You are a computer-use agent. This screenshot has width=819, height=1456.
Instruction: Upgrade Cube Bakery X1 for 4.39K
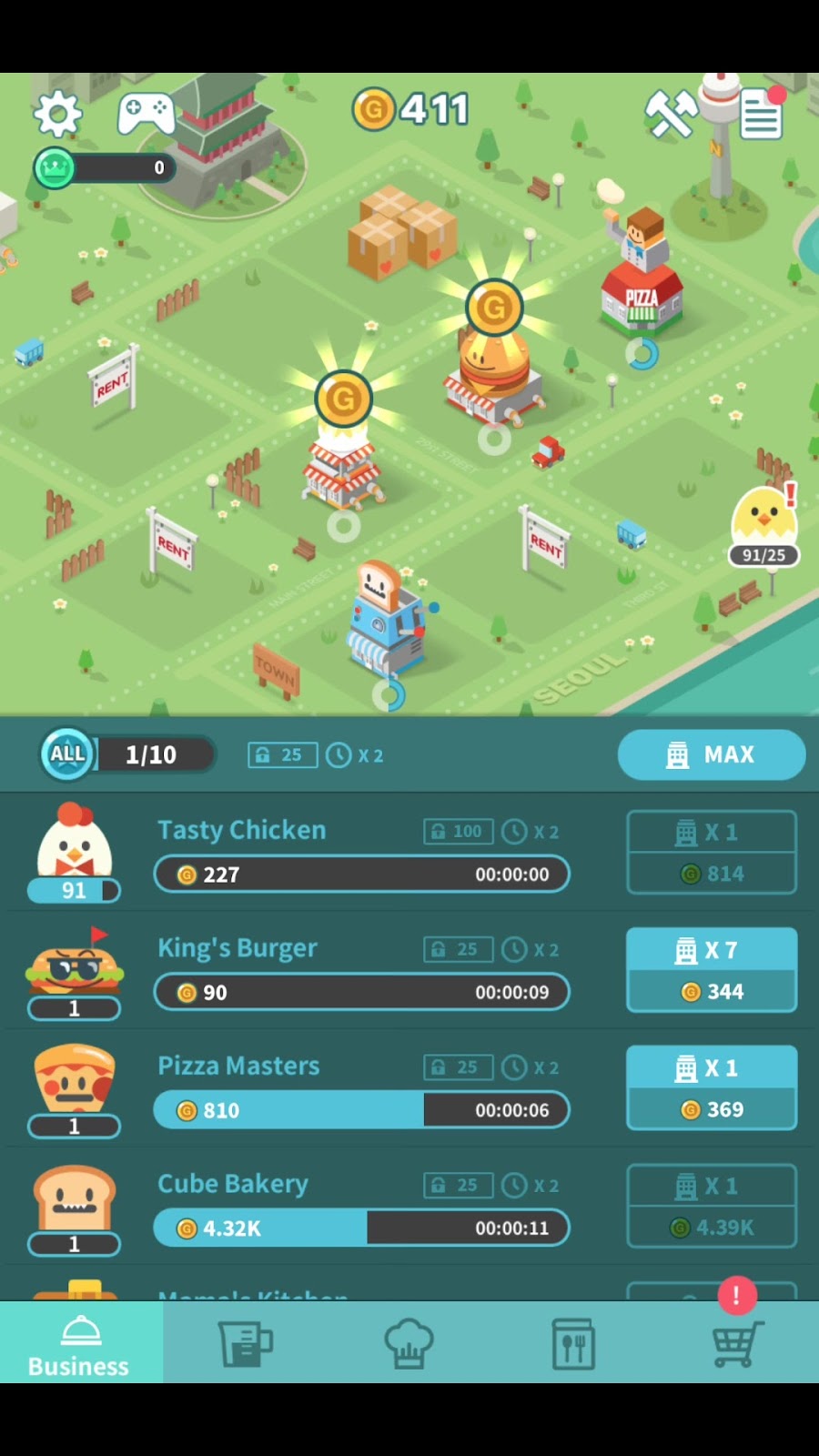tap(712, 1206)
